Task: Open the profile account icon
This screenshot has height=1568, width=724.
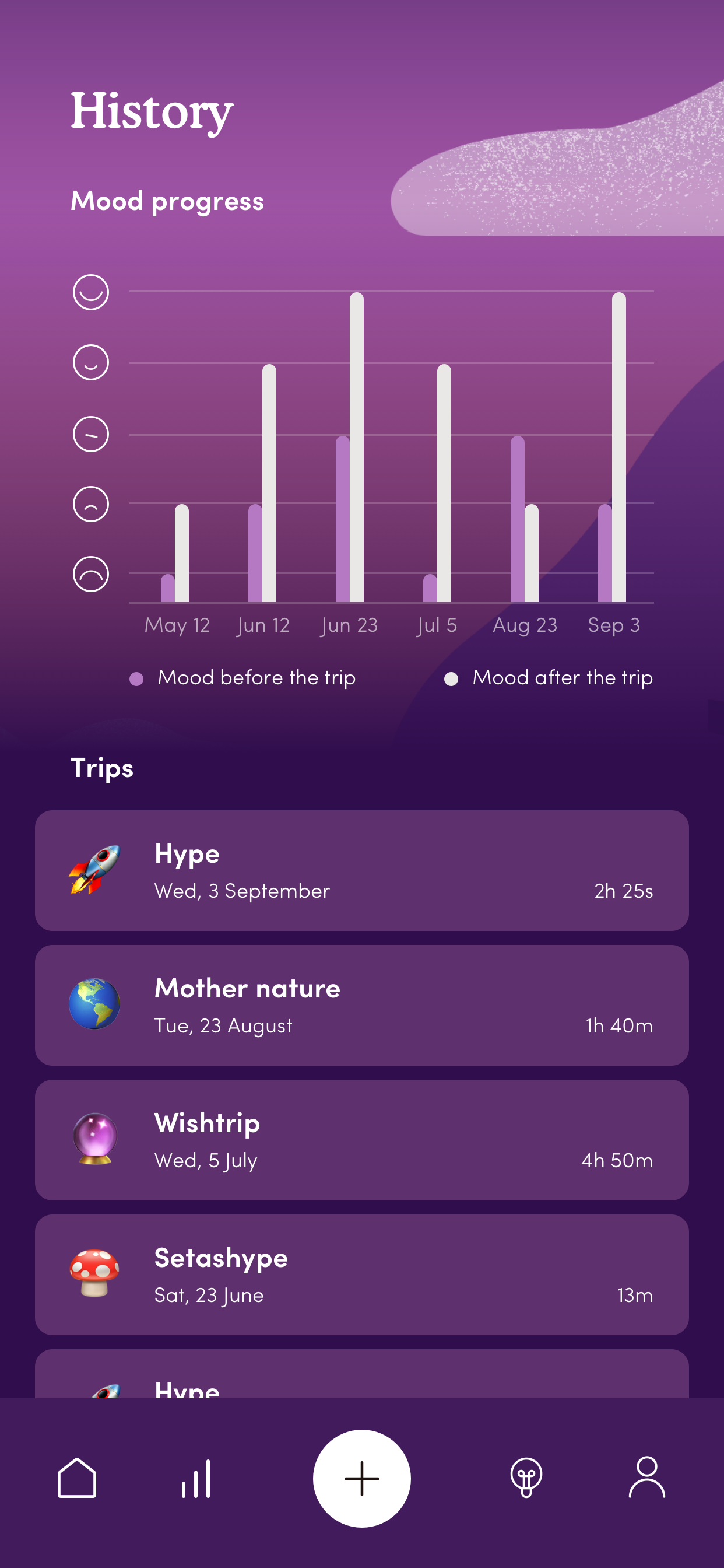Action: (646, 1479)
